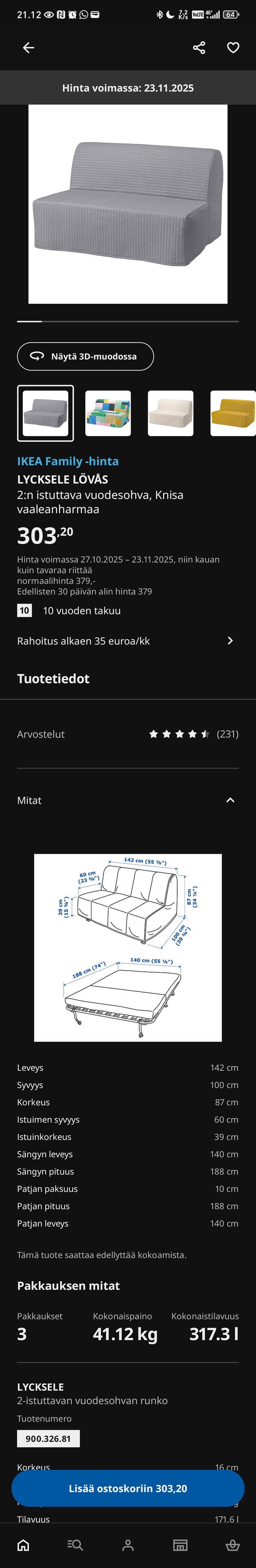Viewport: 256px width, 1568px height.
Task: Open Arvostelut reviews row
Action: [x=128, y=734]
